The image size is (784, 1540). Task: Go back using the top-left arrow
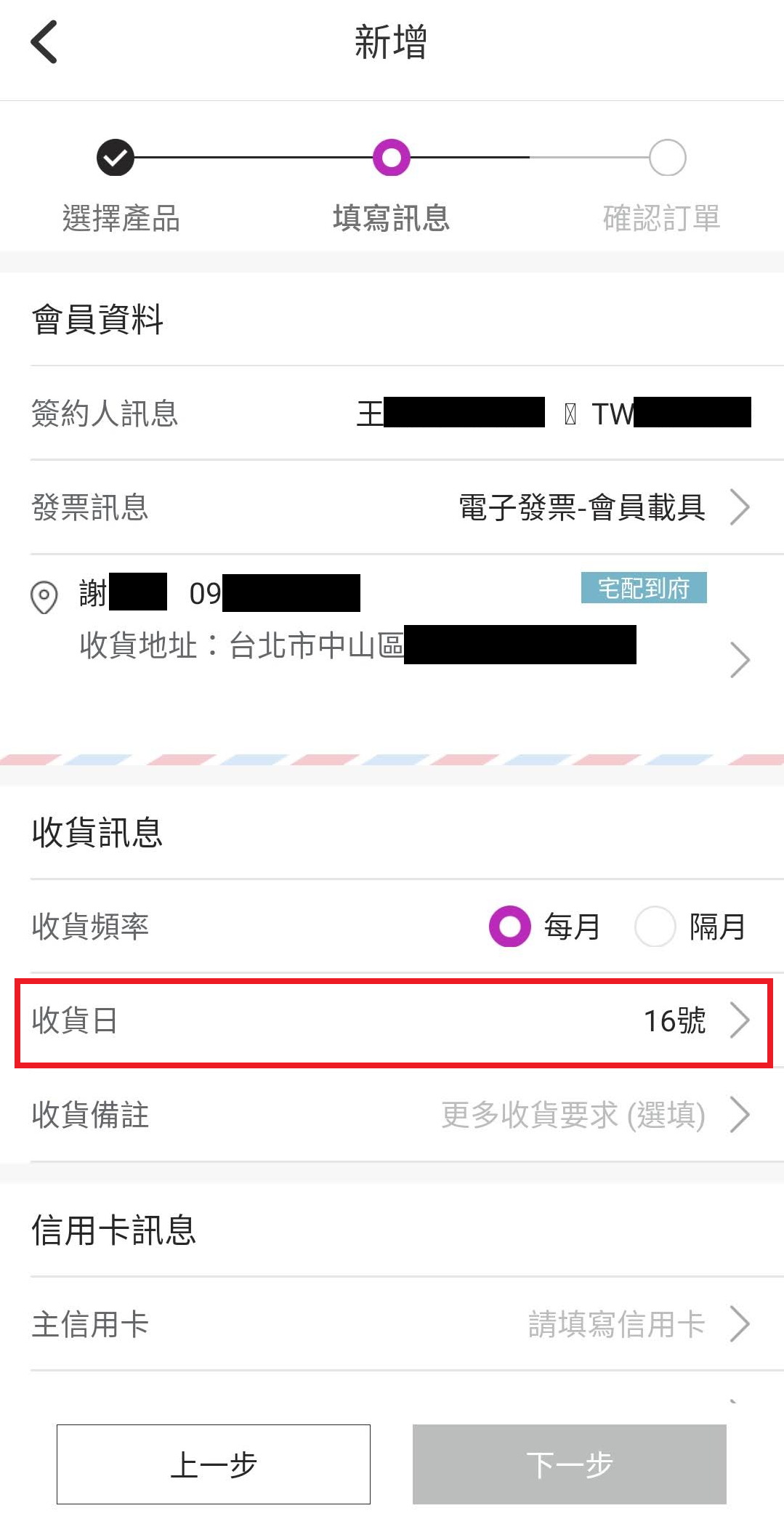pyautogui.click(x=44, y=42)
